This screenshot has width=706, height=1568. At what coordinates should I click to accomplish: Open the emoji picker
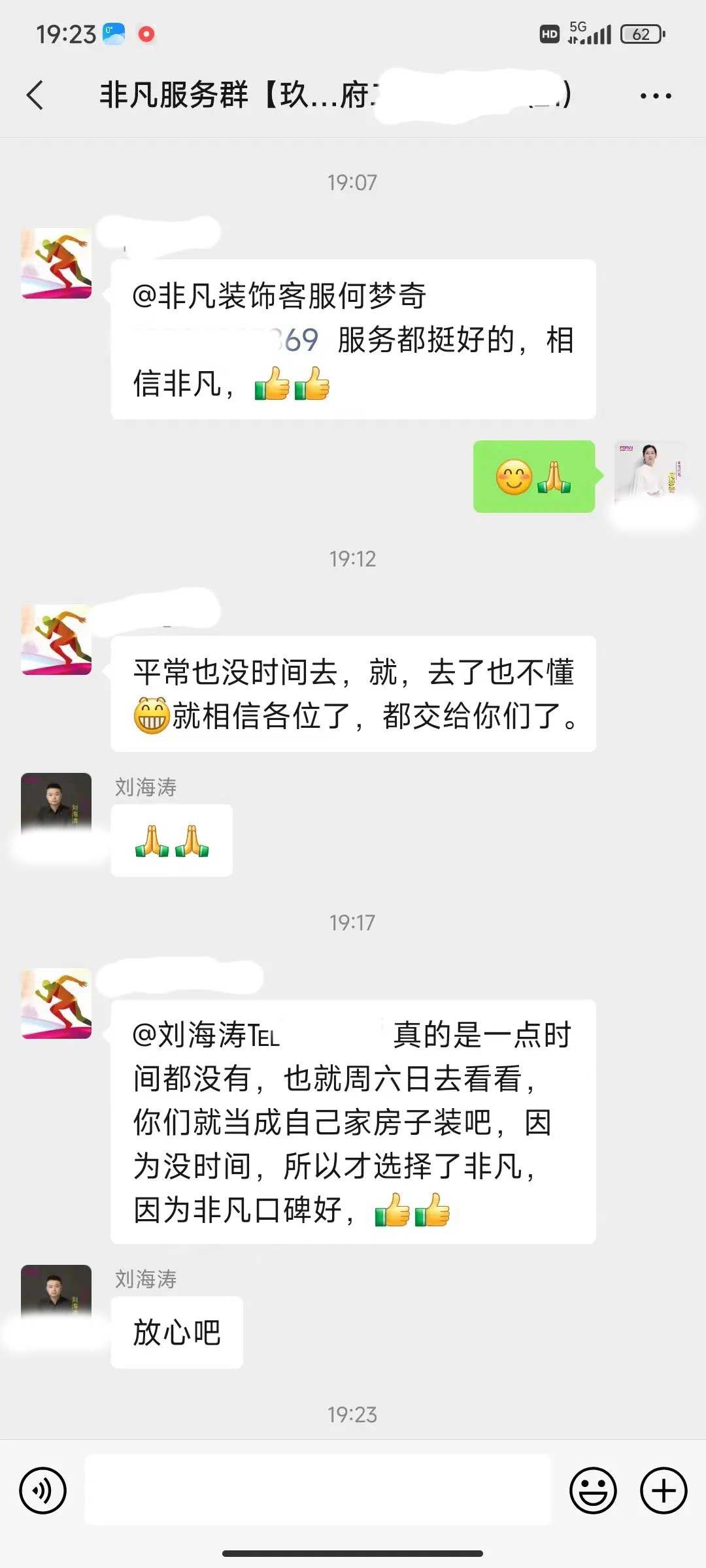(593, 1491)
